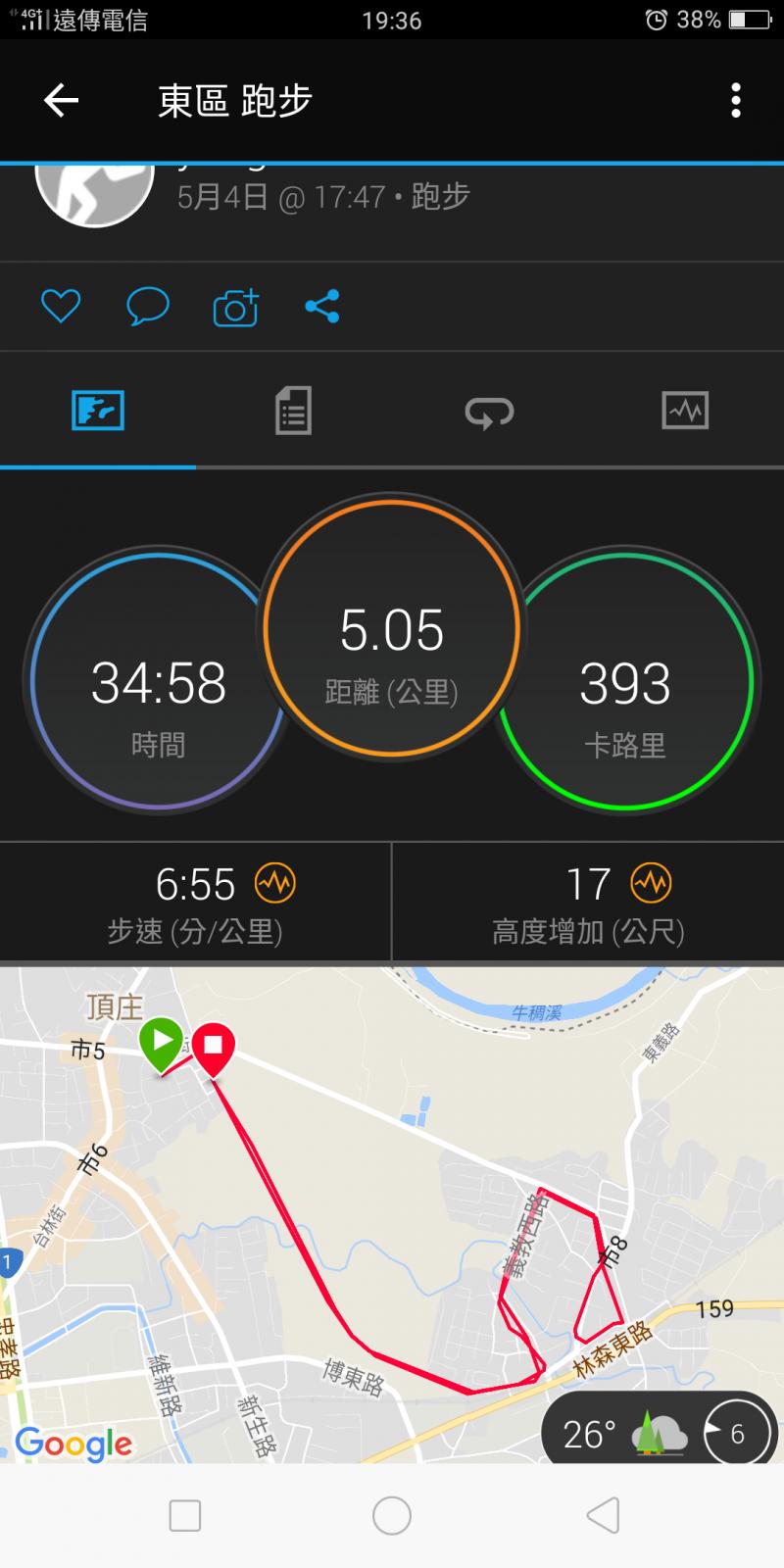Open the elevation gain 17 chart icon
Screen dimensions: 784x1568
651,884
